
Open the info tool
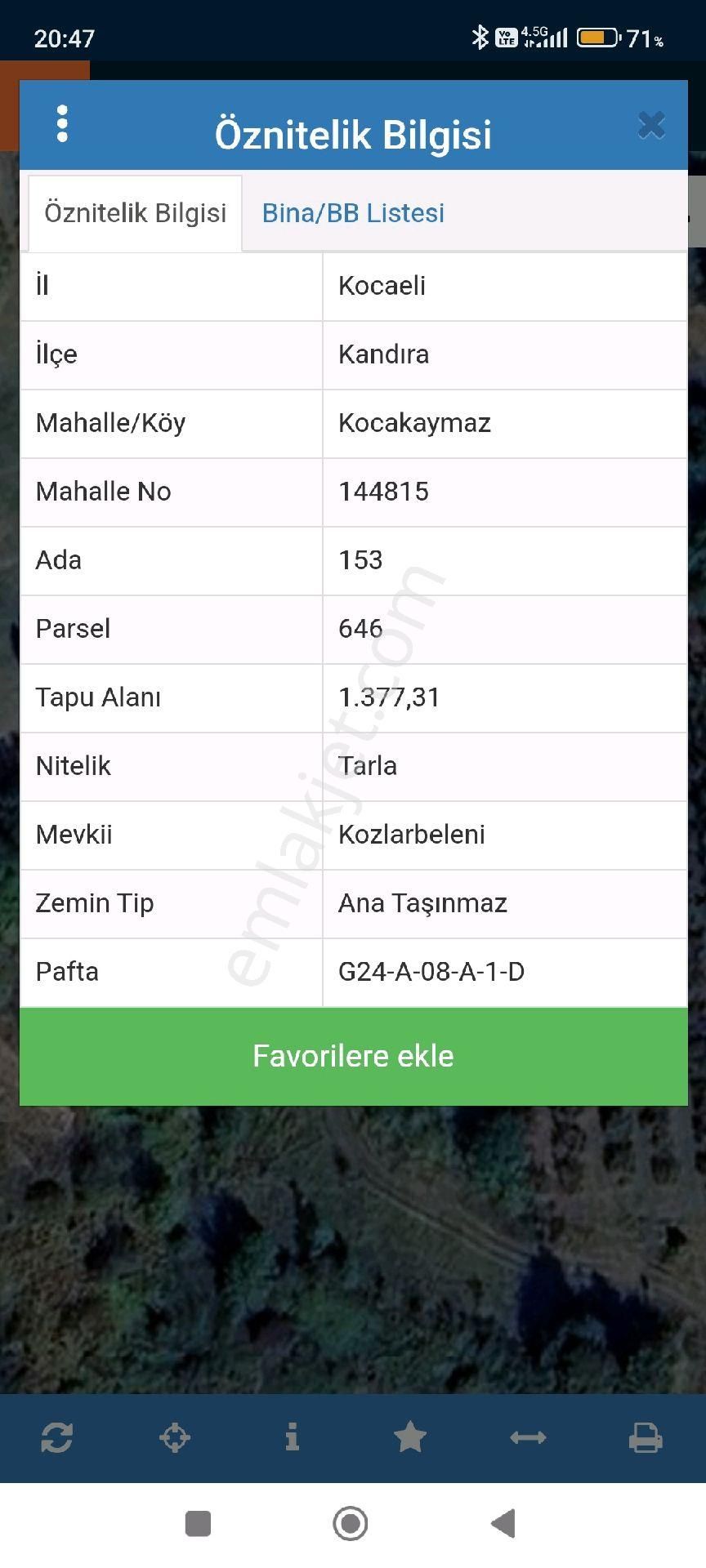pyautogui.click(x=293, y=1437)
